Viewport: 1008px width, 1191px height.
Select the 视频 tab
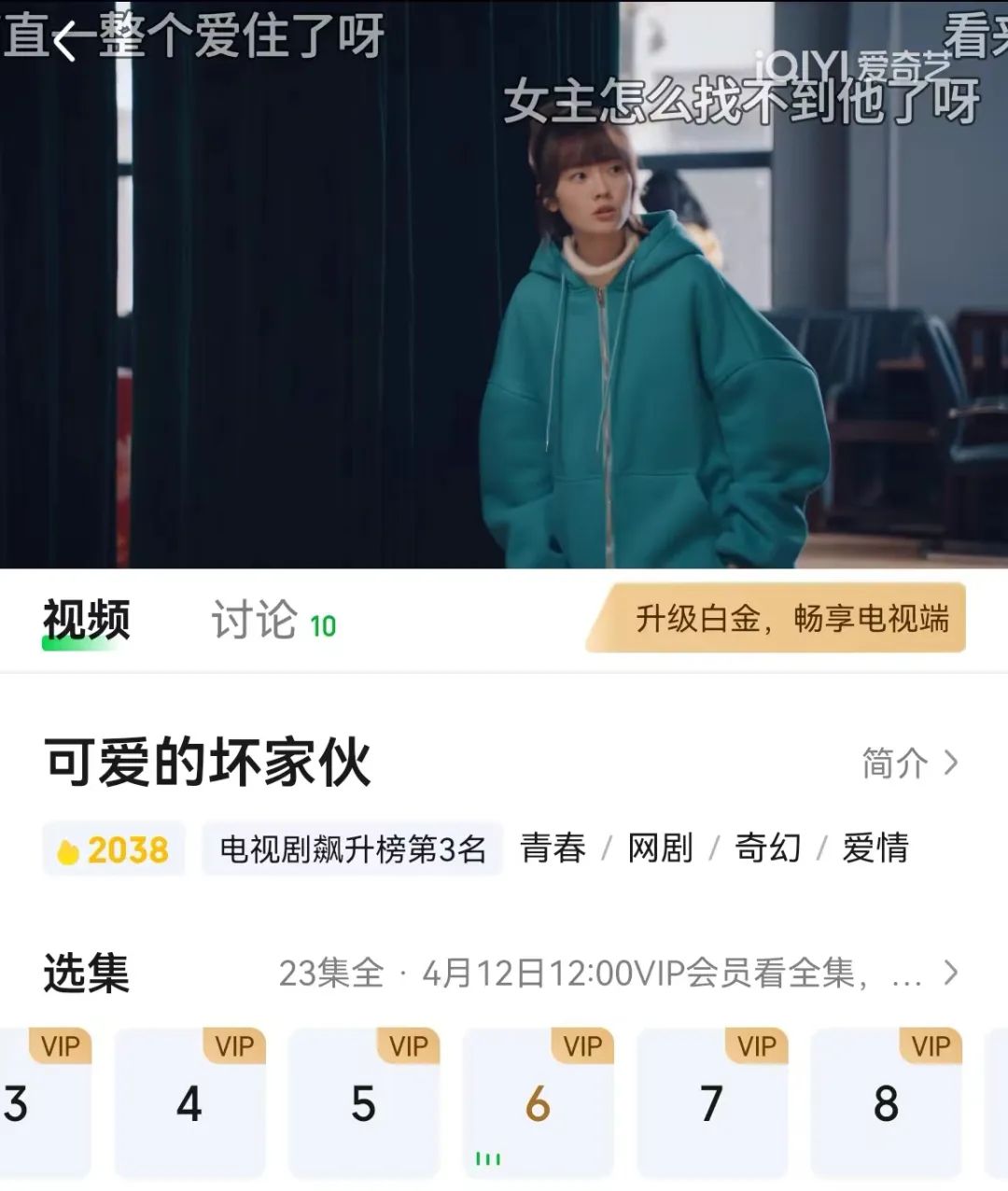[86, 621]
